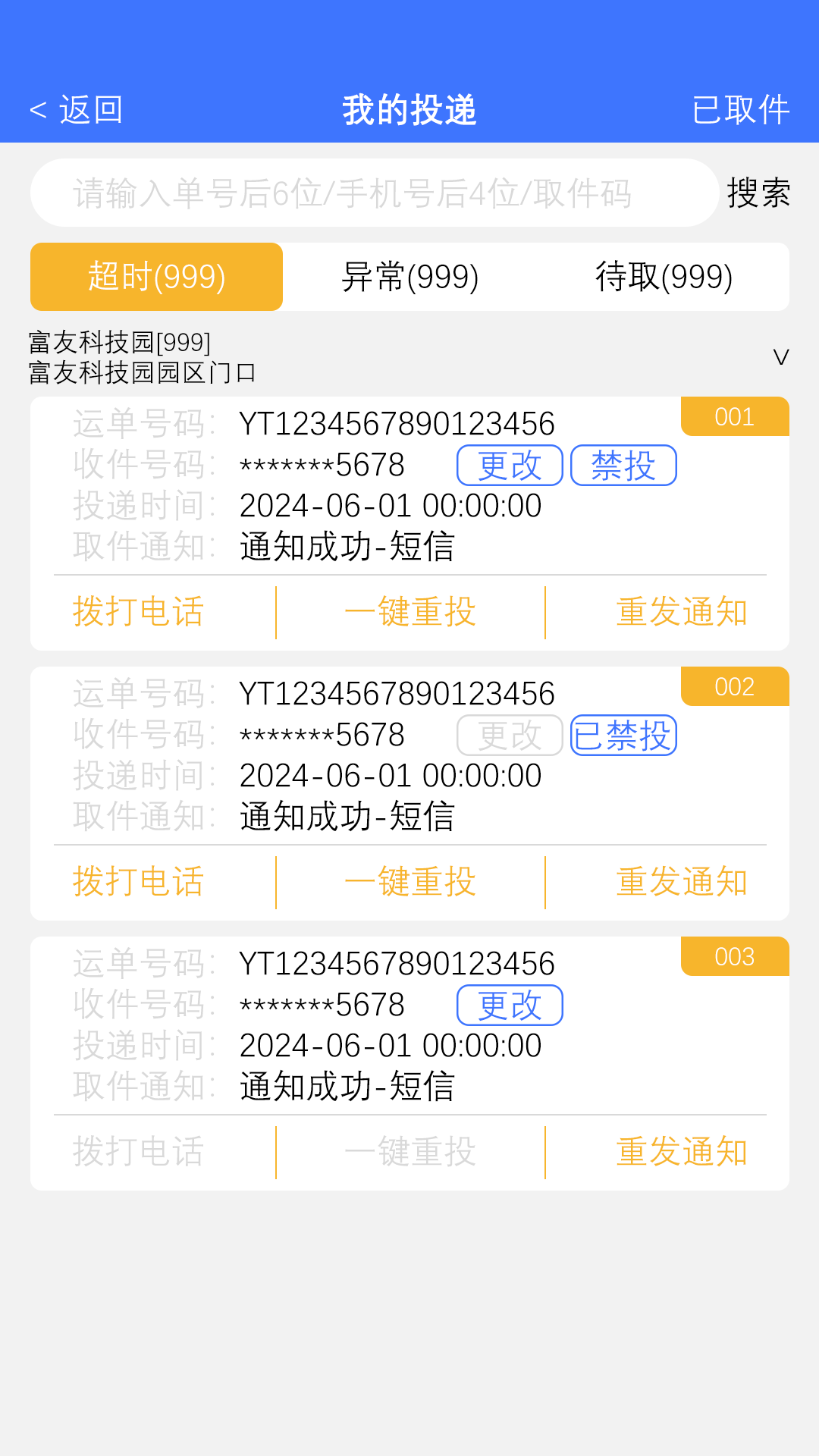The image size is (819, 1456).
Task: Tap the 002 number badge
Action: (734, 687)
